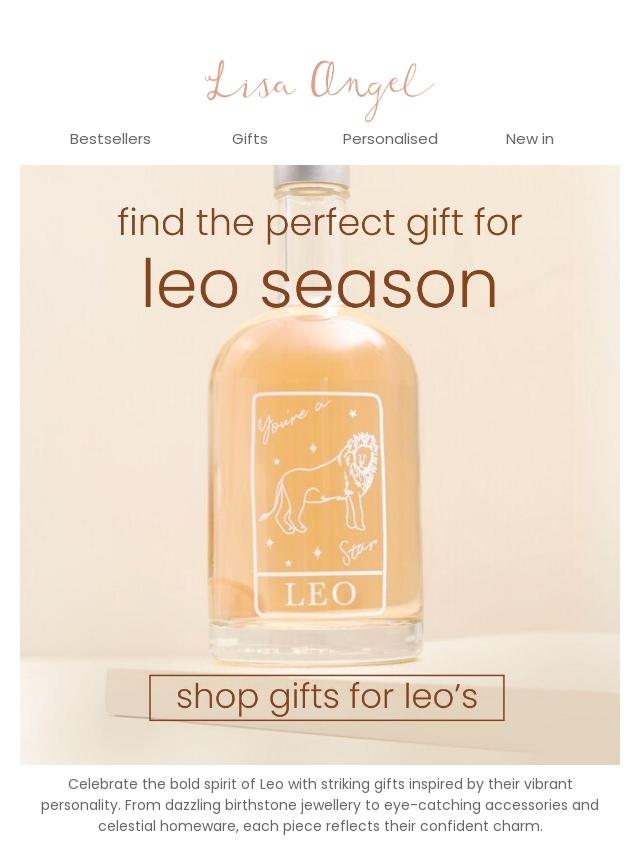Open the Personalised category
This screenshot has height=854, width=640.
pos(390,139)
